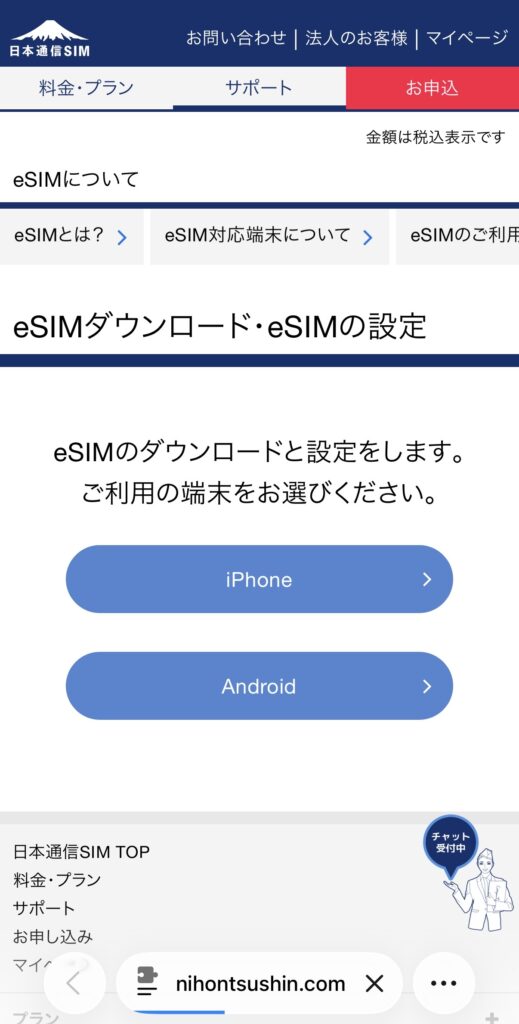Image resolution: width=519 pixels, height=1024 pixels.
Task: Open the 法人のお客様 link
Action: (x=356, y=38)
